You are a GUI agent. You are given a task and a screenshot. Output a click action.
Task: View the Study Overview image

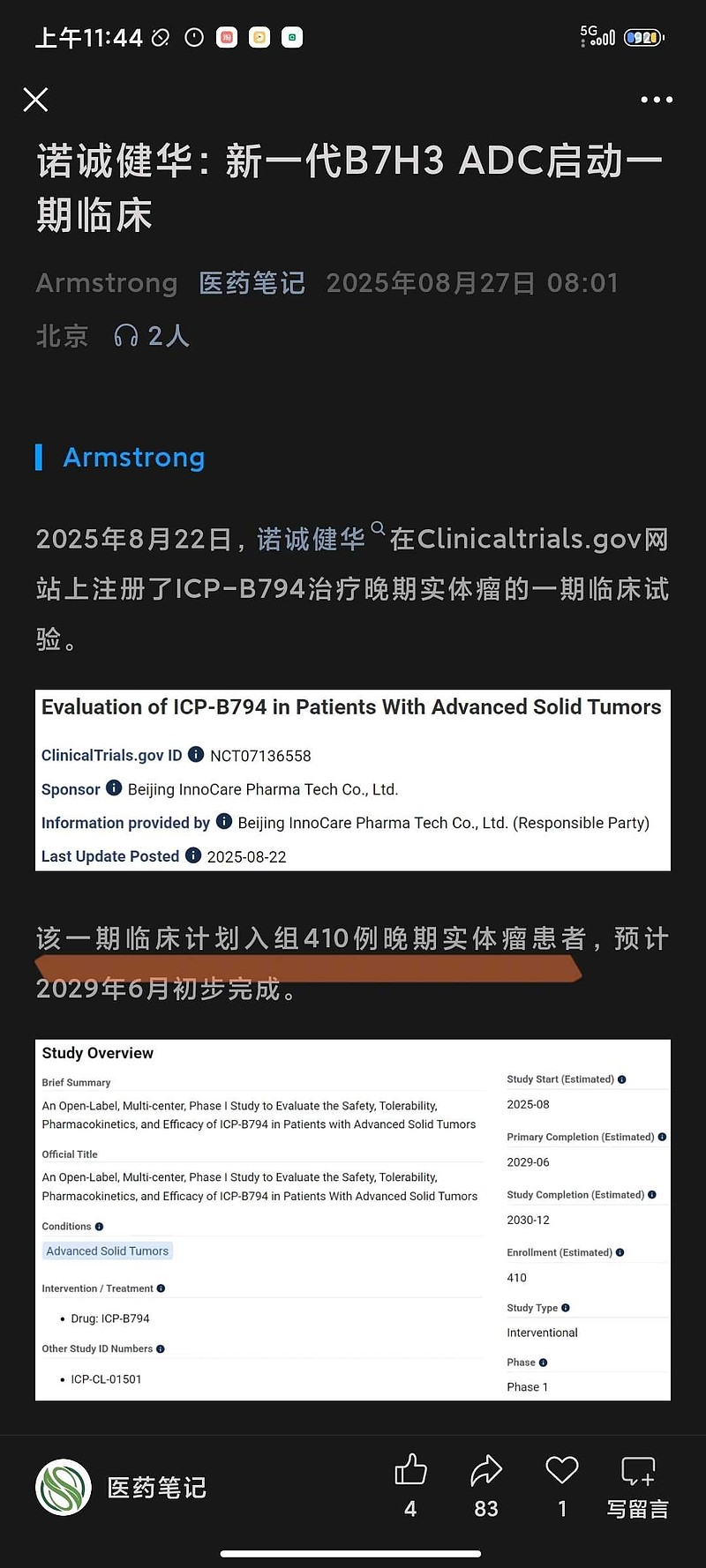353,1220
